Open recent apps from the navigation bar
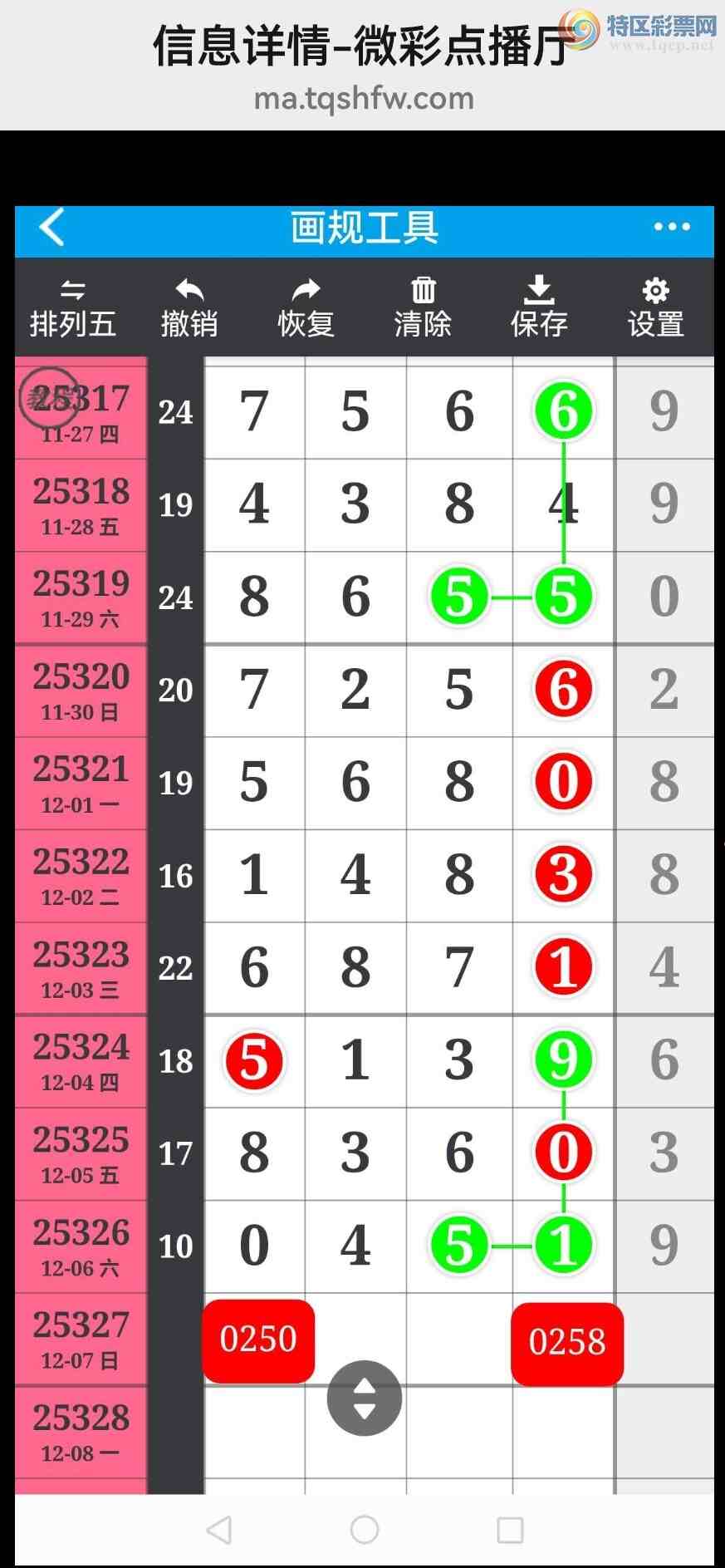This screenshot has width=725, height=1568. (x=510, y=1530)
